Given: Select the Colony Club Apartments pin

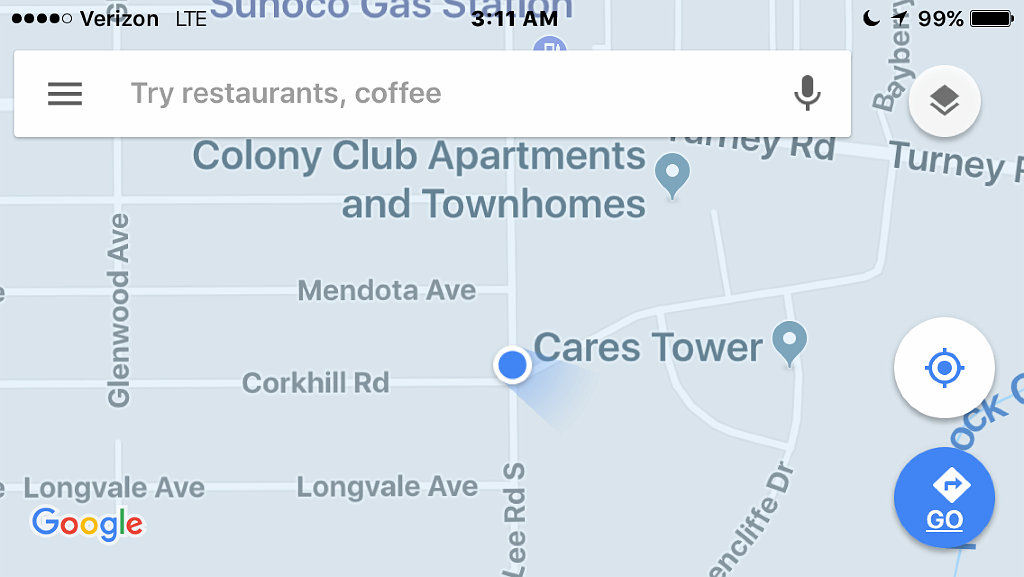Looking at the screenshot, I should click(x=672, y=174).
